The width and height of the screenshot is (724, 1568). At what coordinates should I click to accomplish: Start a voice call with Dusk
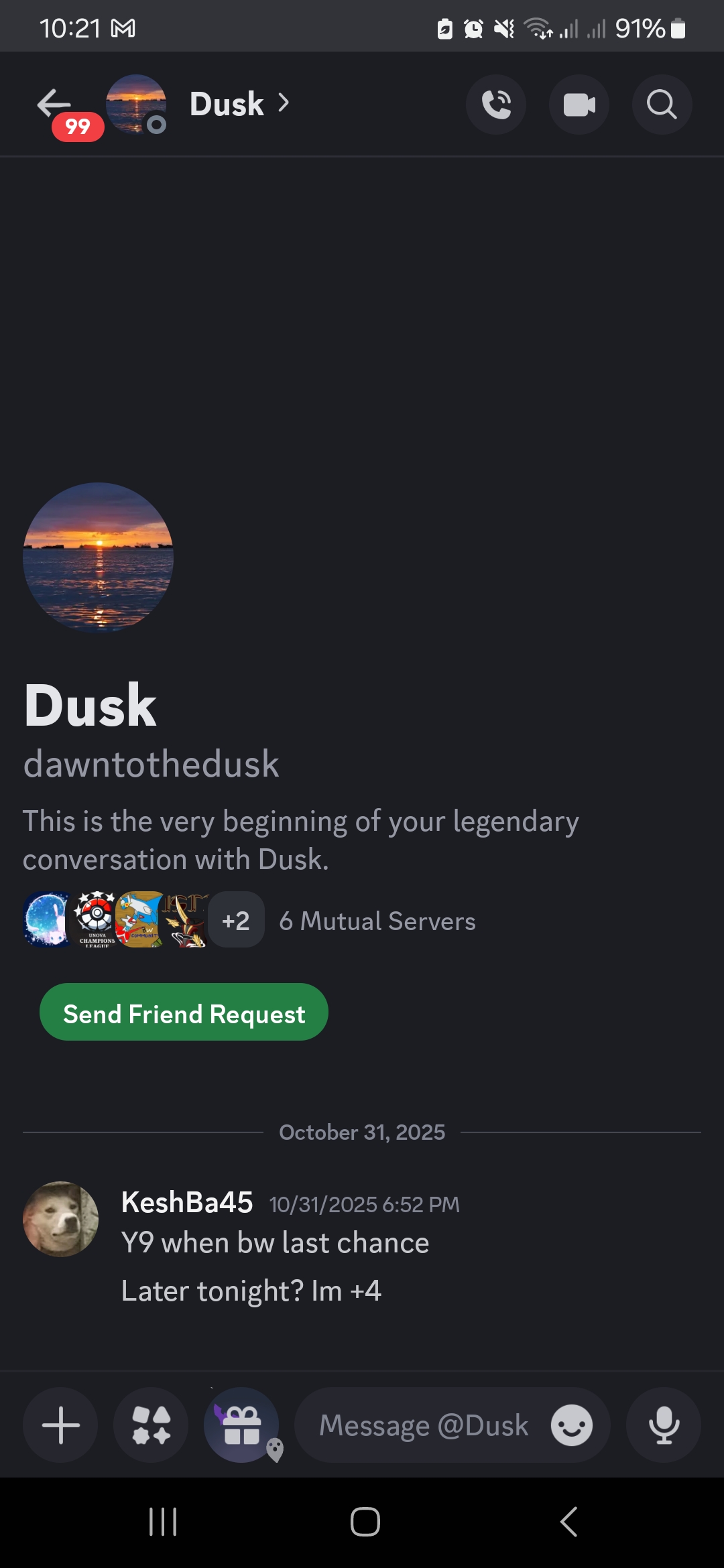point(496,105)
